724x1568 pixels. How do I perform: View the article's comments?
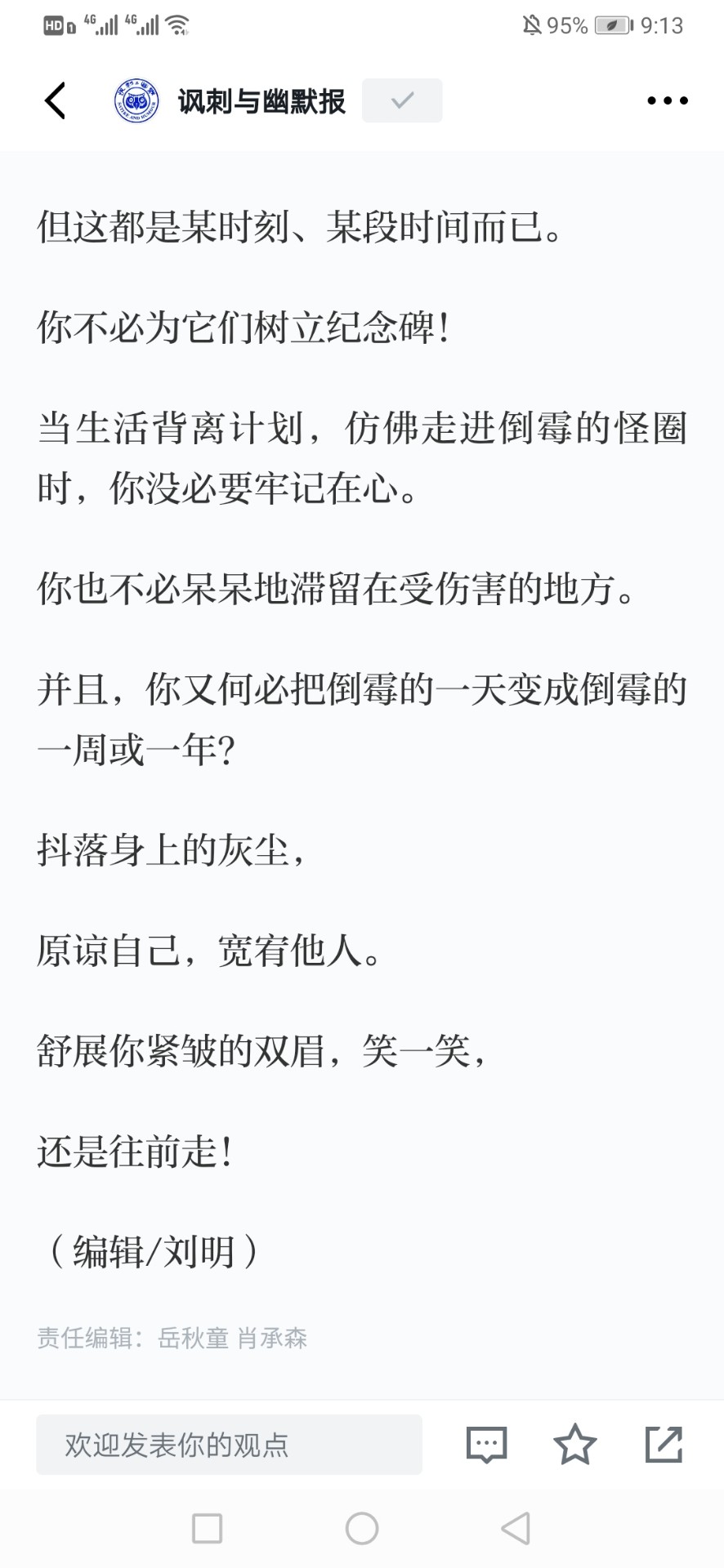[x=486, y=1445]
